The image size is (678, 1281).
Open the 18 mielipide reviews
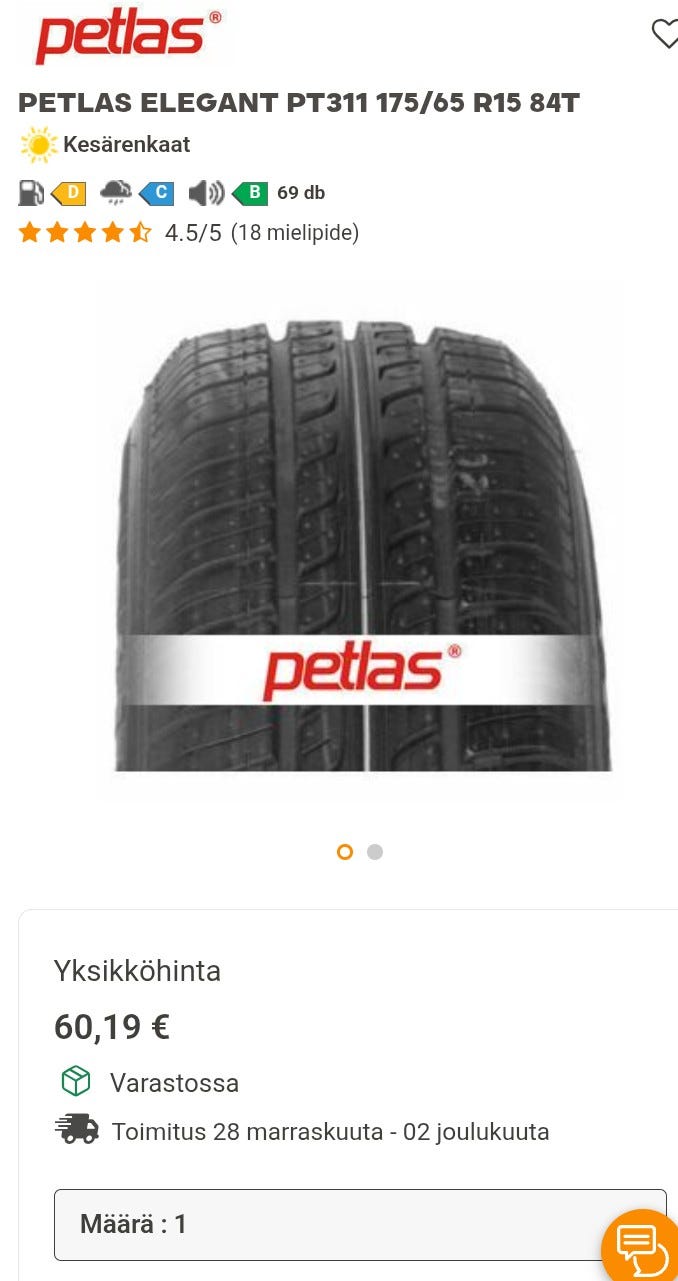coord(295,233)
